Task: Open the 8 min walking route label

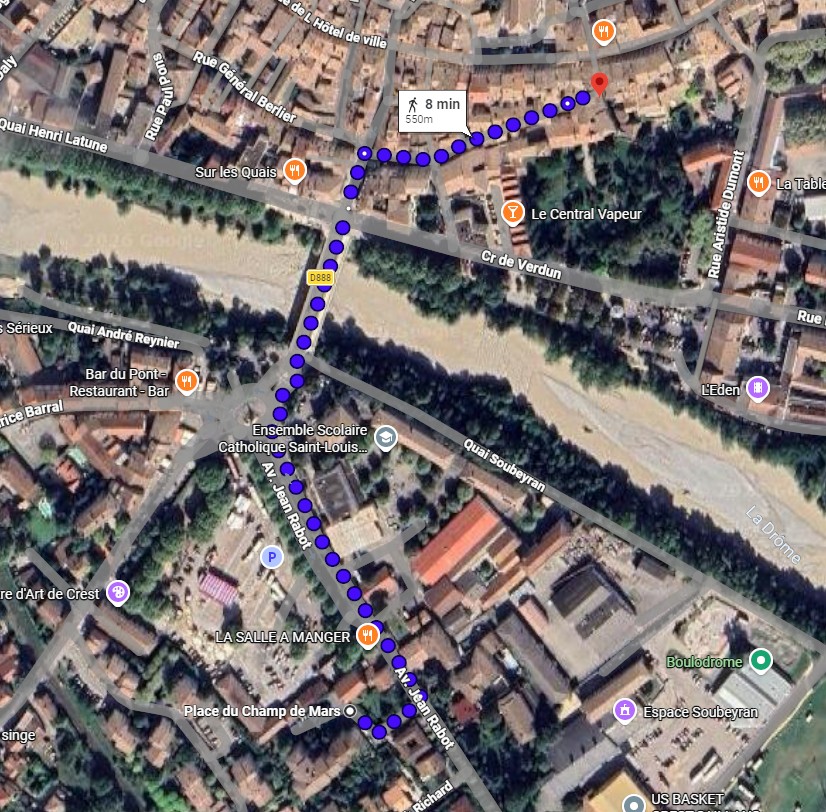Action: (x=433, y=110)
